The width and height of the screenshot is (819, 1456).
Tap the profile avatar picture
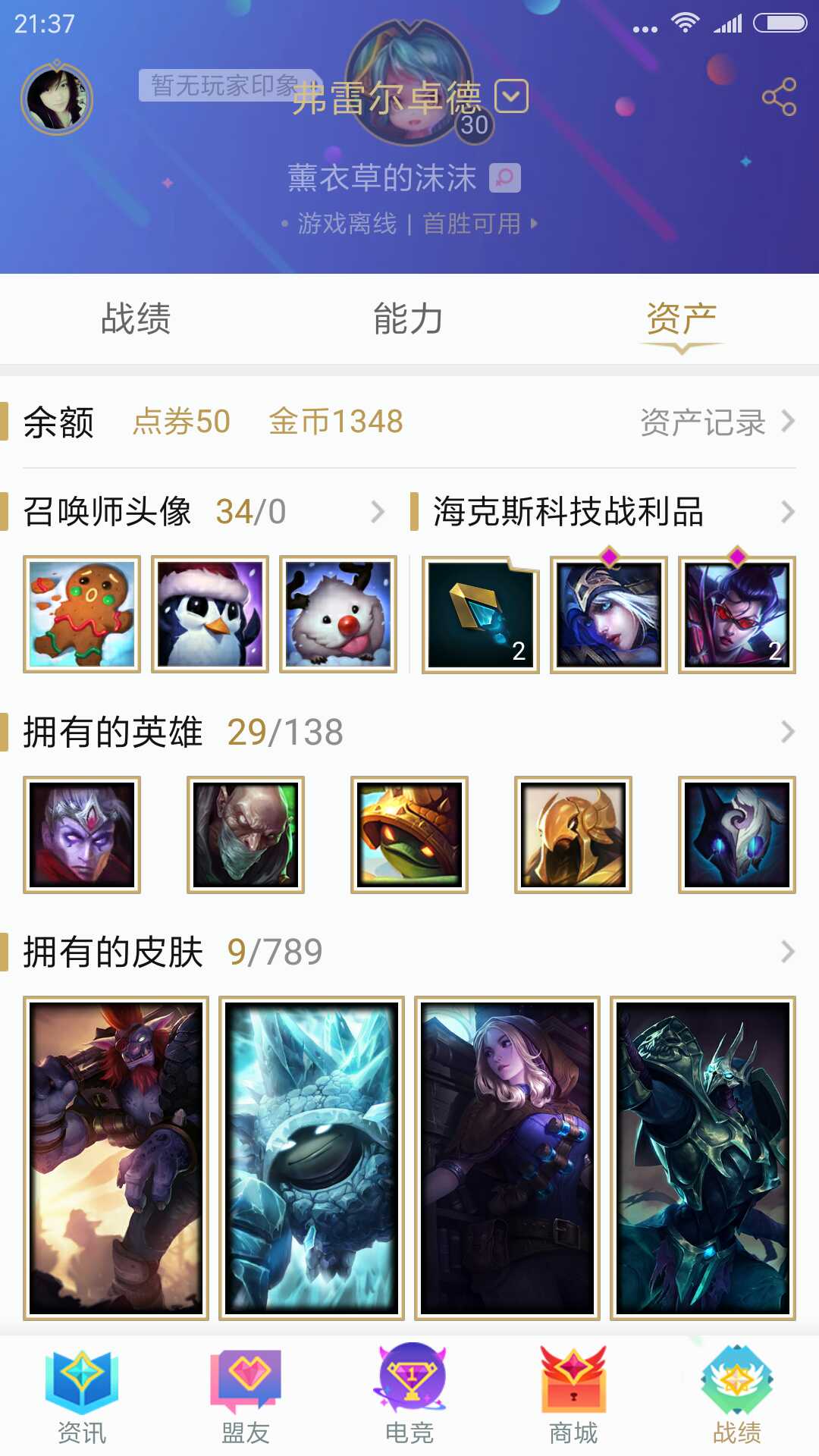coord(57,99)
